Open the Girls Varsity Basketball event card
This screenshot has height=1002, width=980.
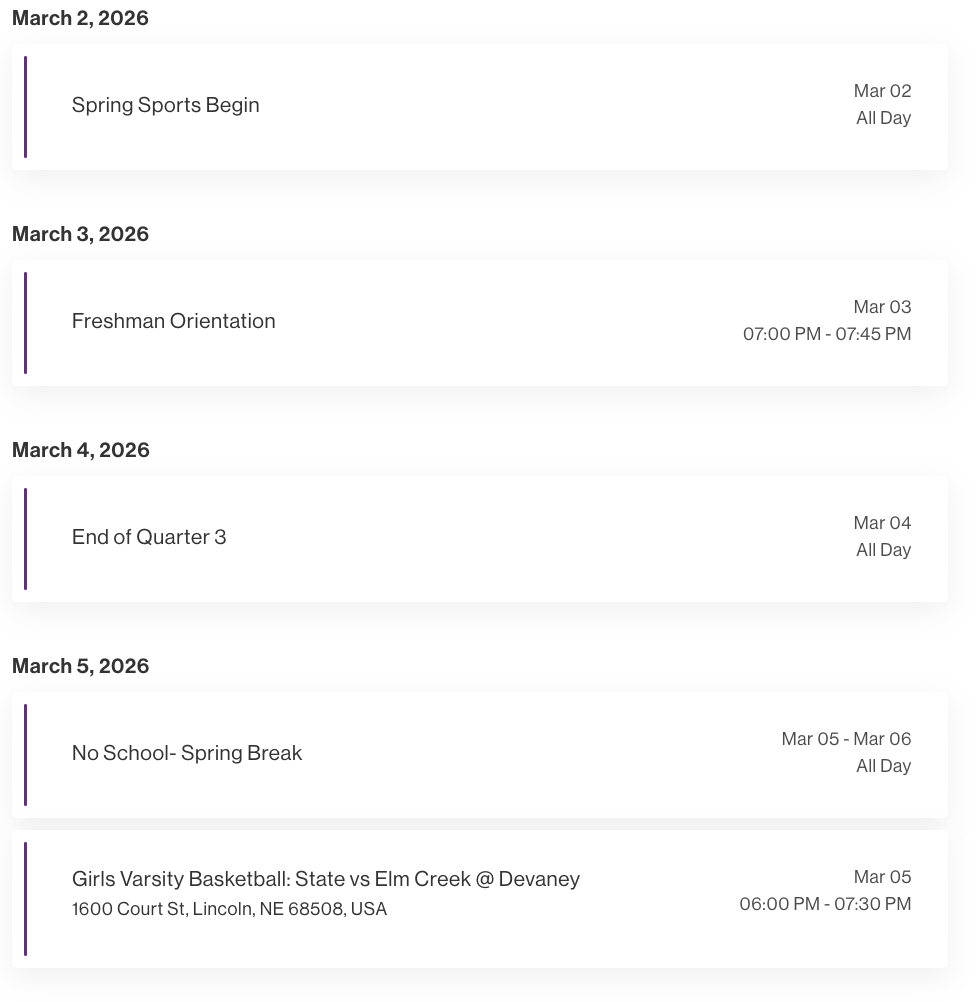pos(480,898)
